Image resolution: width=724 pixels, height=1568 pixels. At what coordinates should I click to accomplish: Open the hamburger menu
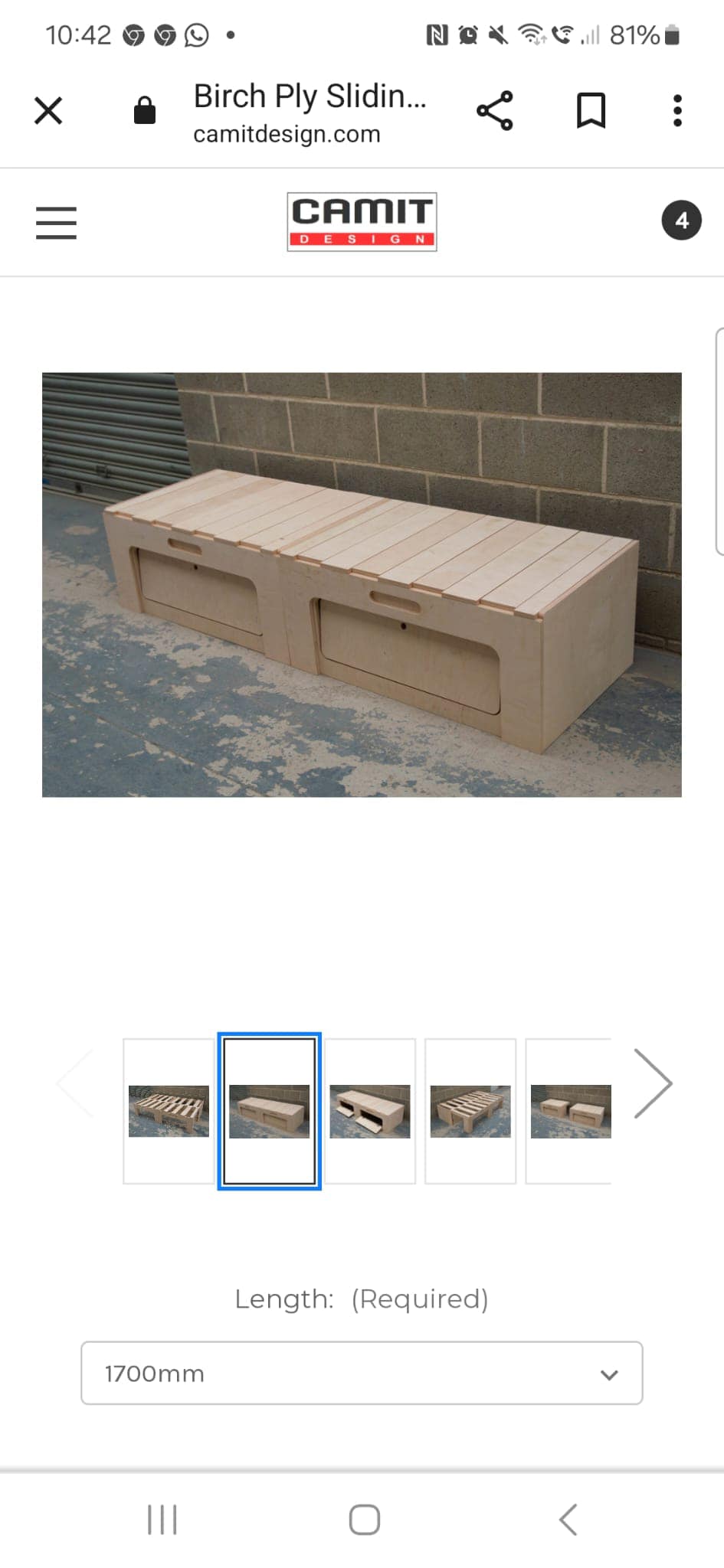pos(56,223)
